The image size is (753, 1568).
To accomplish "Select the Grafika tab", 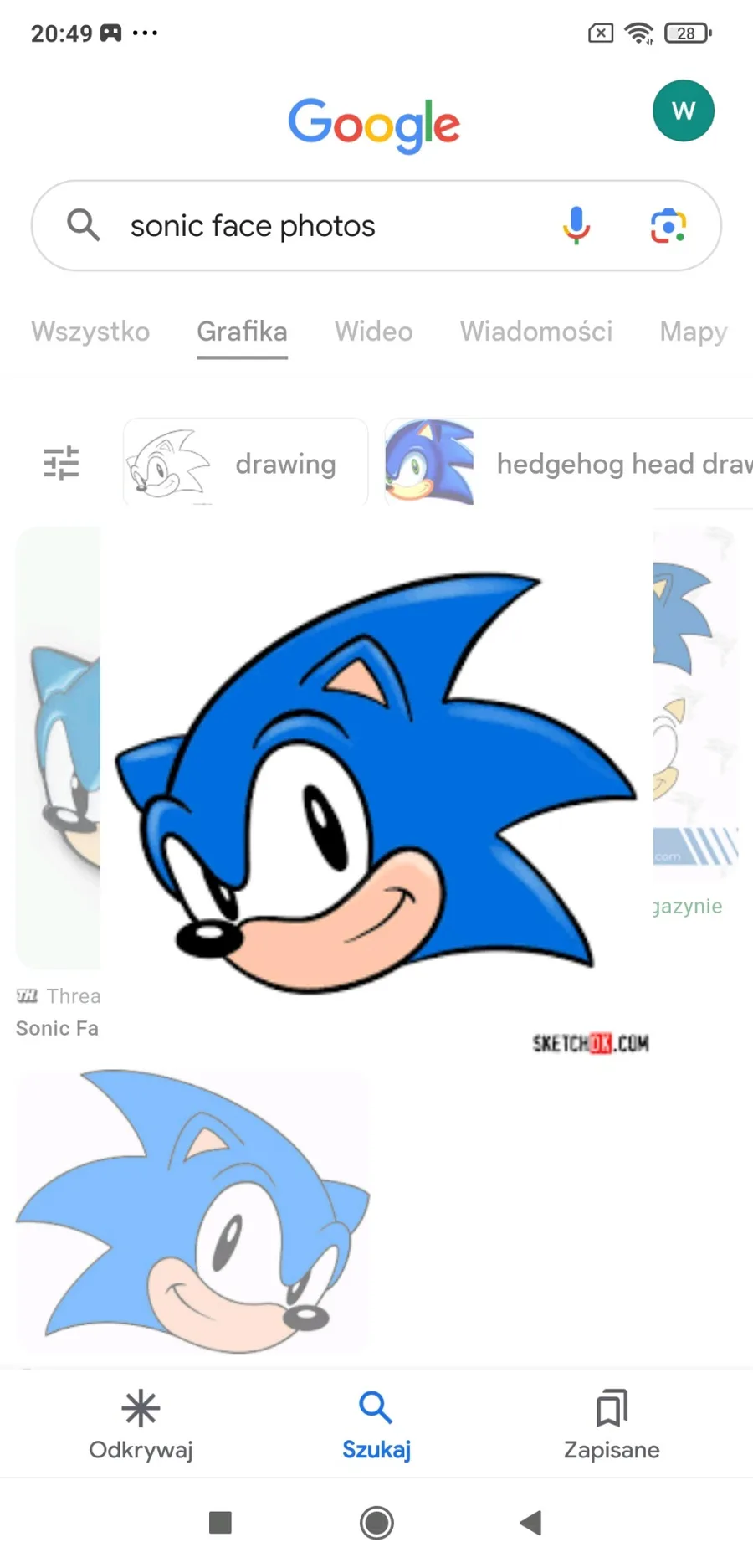I will [x=242, y=332].
